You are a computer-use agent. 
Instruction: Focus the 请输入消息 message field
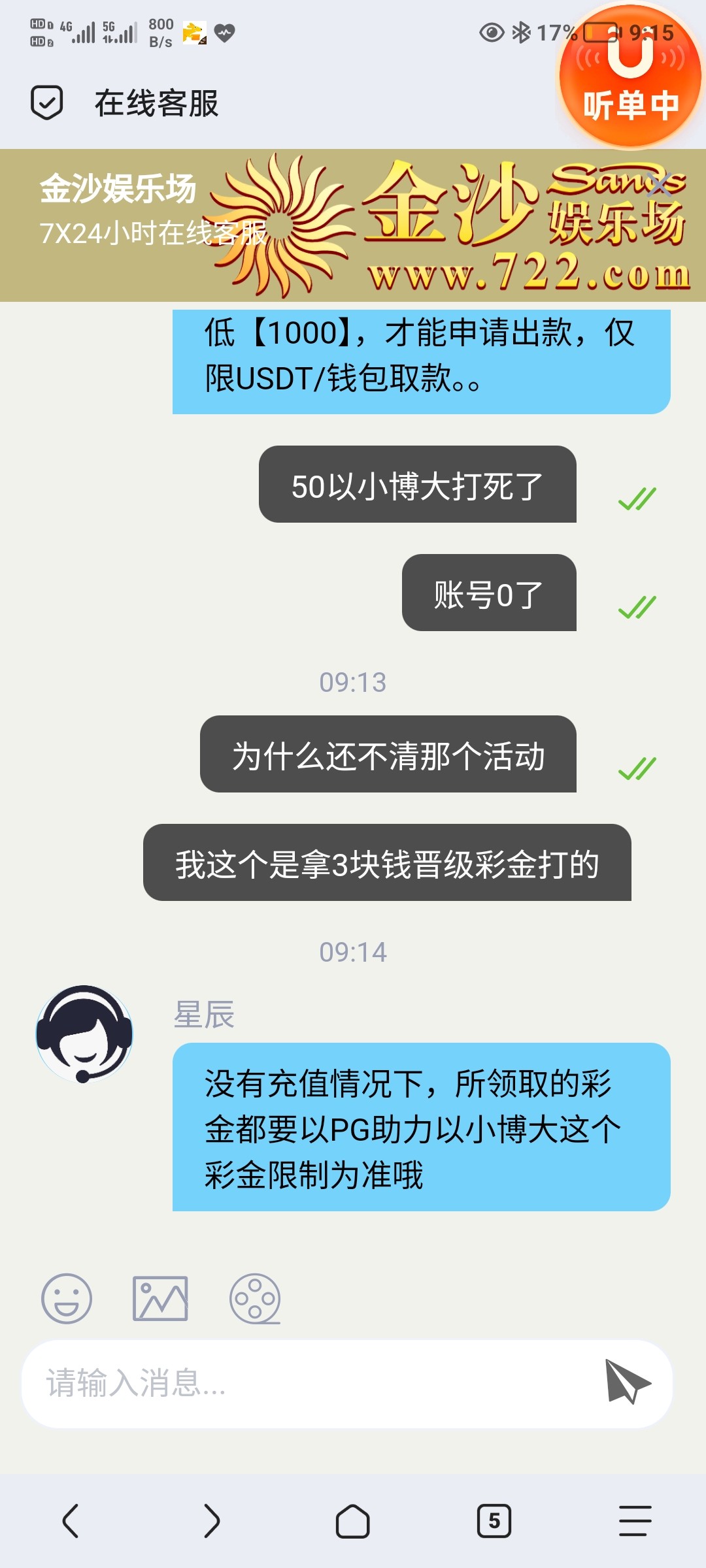[314, 1383]
